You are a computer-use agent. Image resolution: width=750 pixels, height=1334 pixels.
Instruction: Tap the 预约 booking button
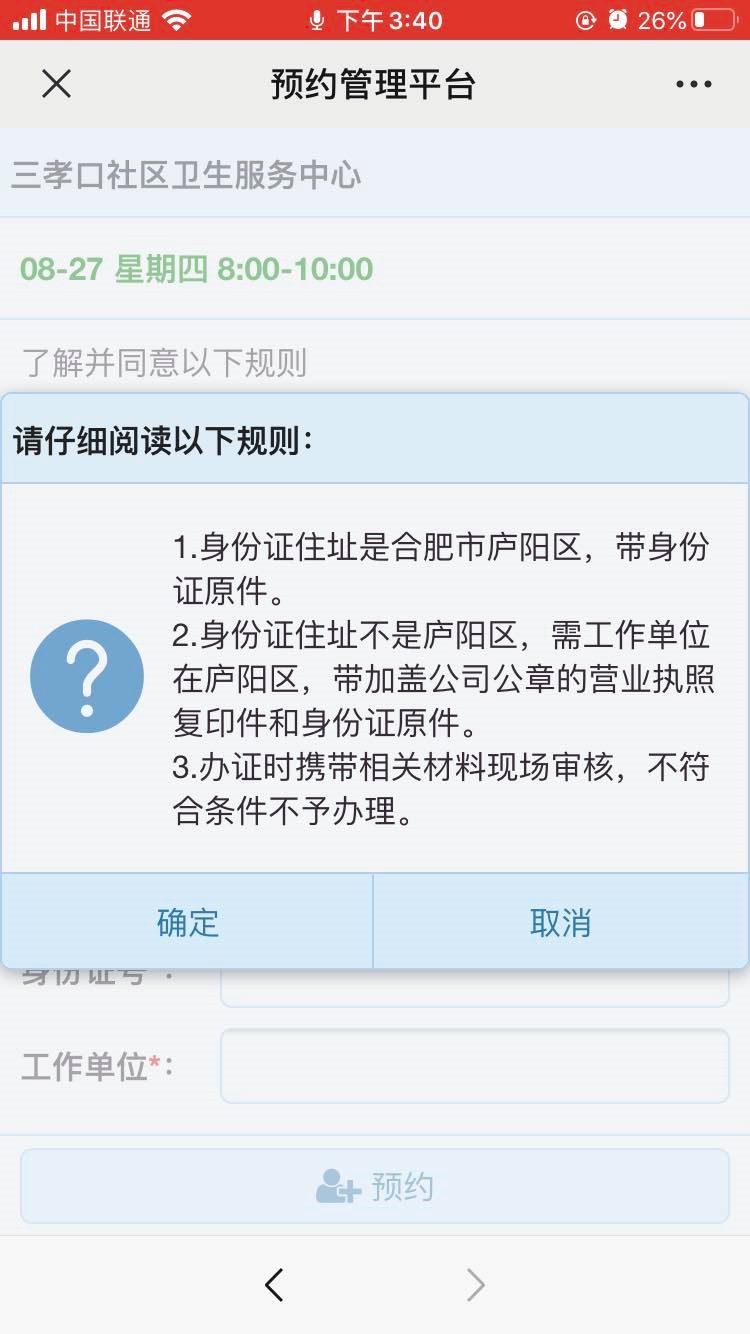[x=375, y=1186]
